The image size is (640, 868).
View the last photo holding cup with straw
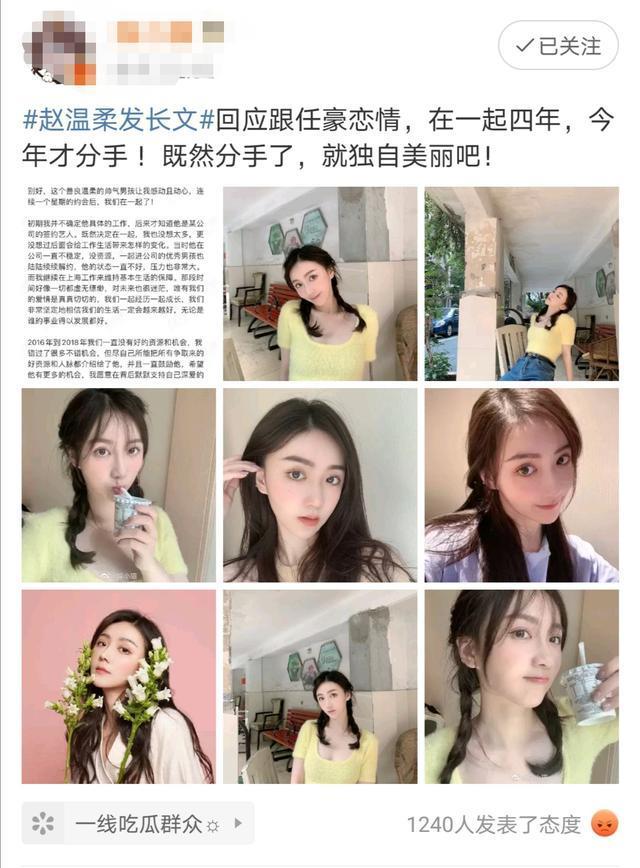(521, 686)
